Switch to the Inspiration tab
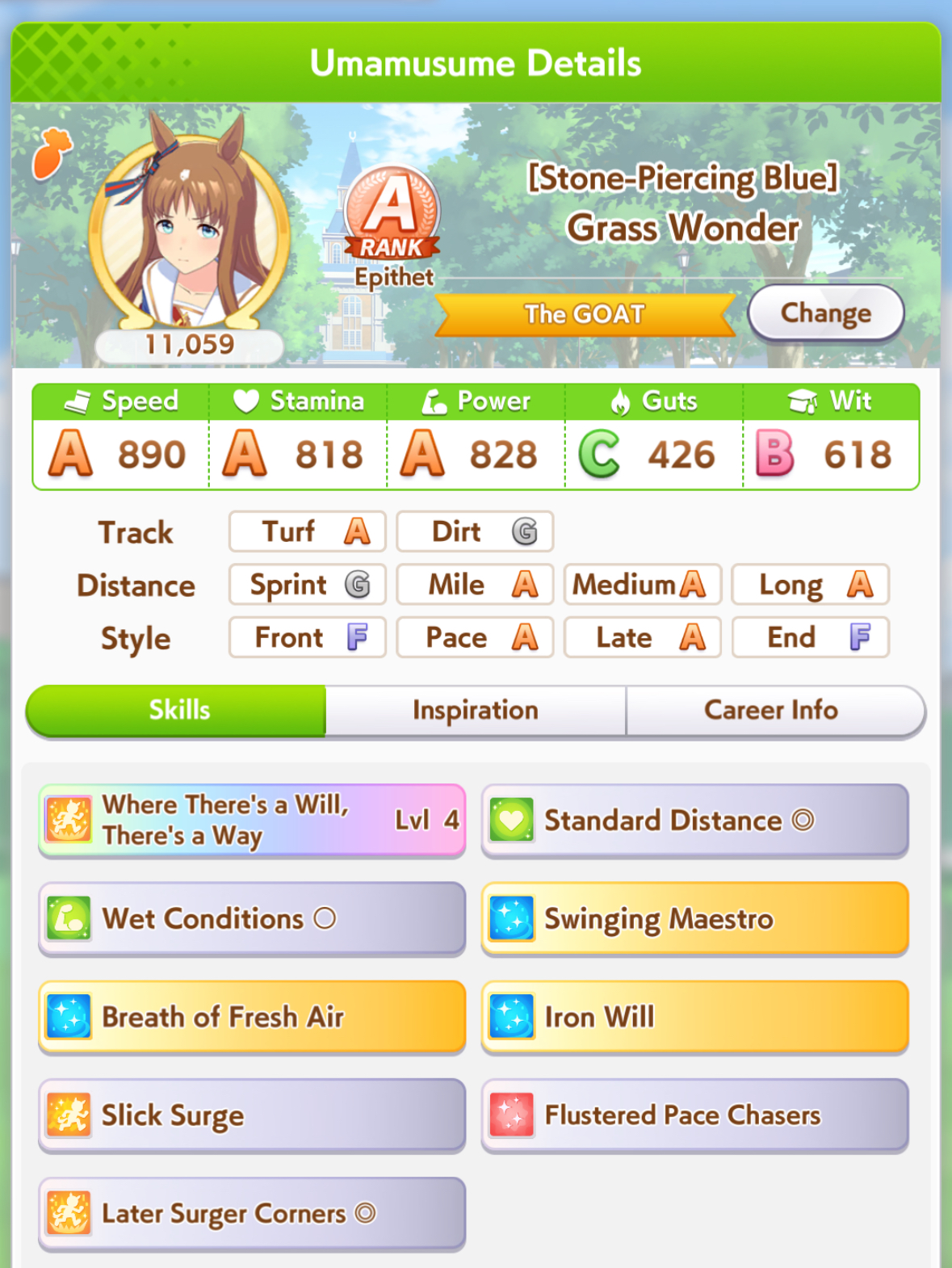 (476, 711)
